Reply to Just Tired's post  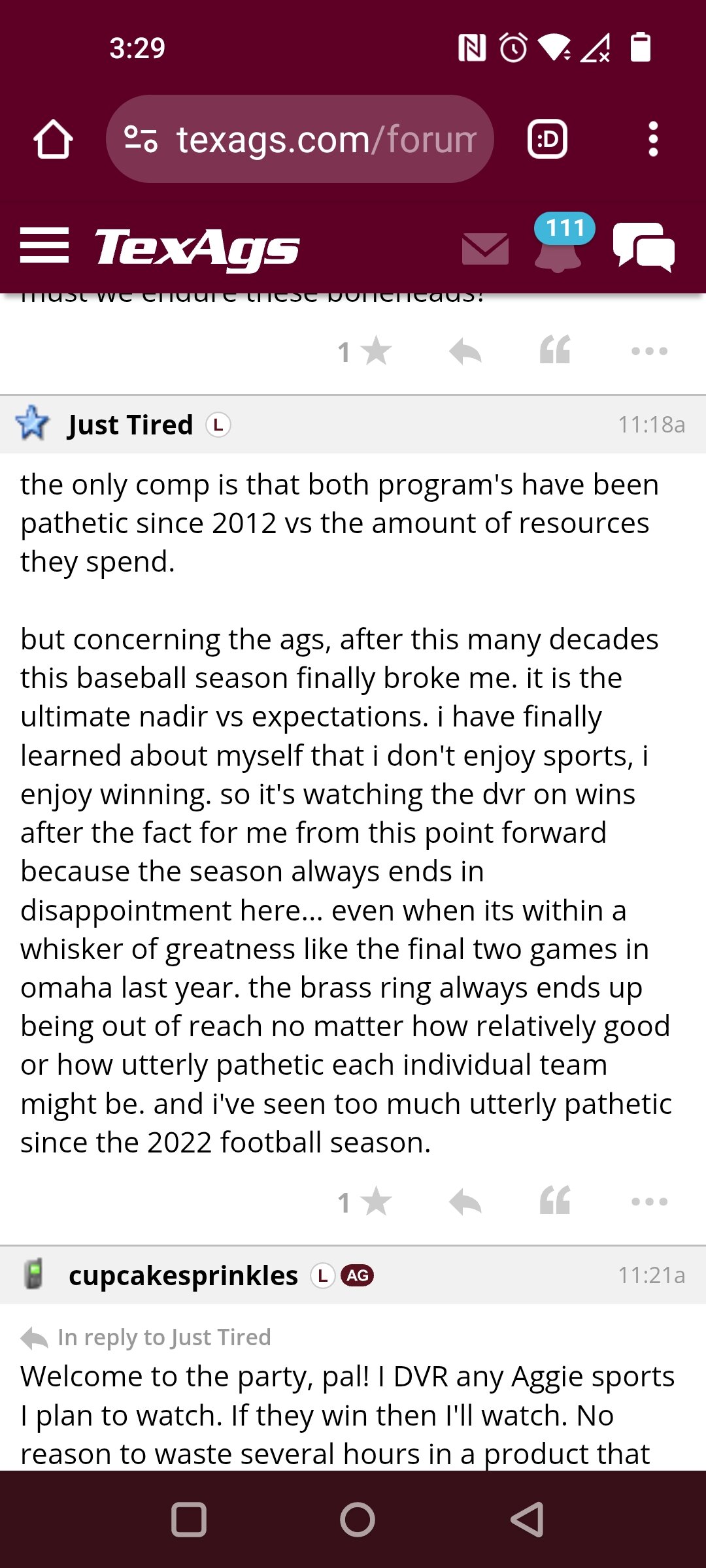(x=465, y=1201)
